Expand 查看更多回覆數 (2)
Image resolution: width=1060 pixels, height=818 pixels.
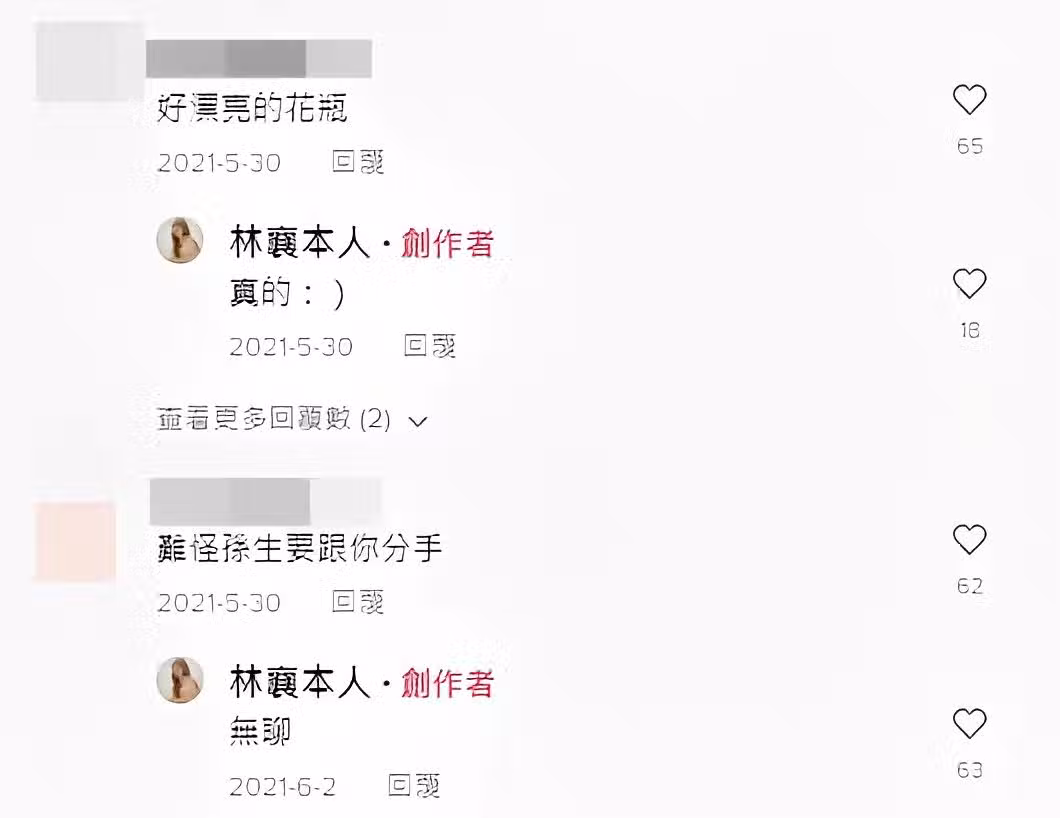coord(292,420)
